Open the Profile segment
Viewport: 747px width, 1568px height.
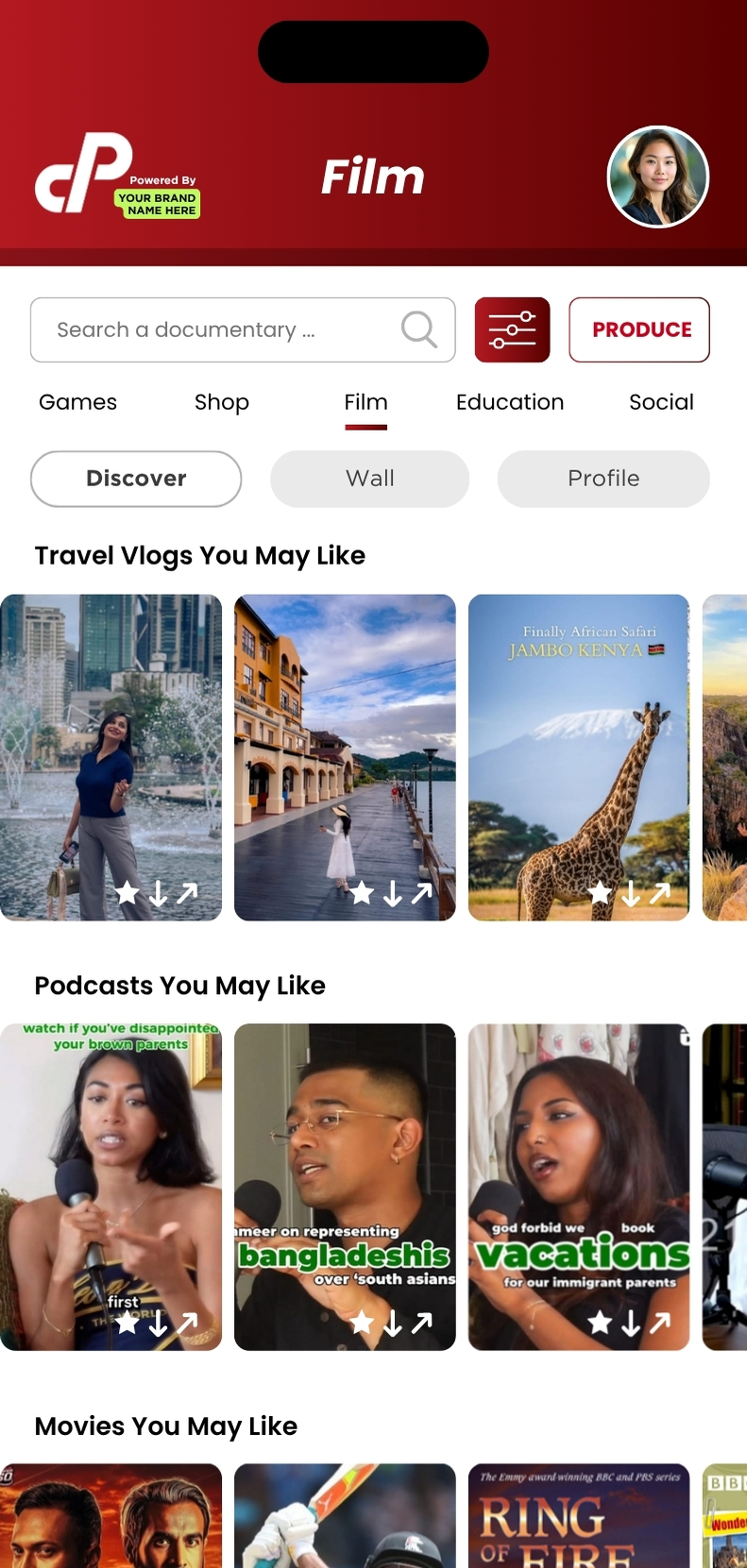603,479
